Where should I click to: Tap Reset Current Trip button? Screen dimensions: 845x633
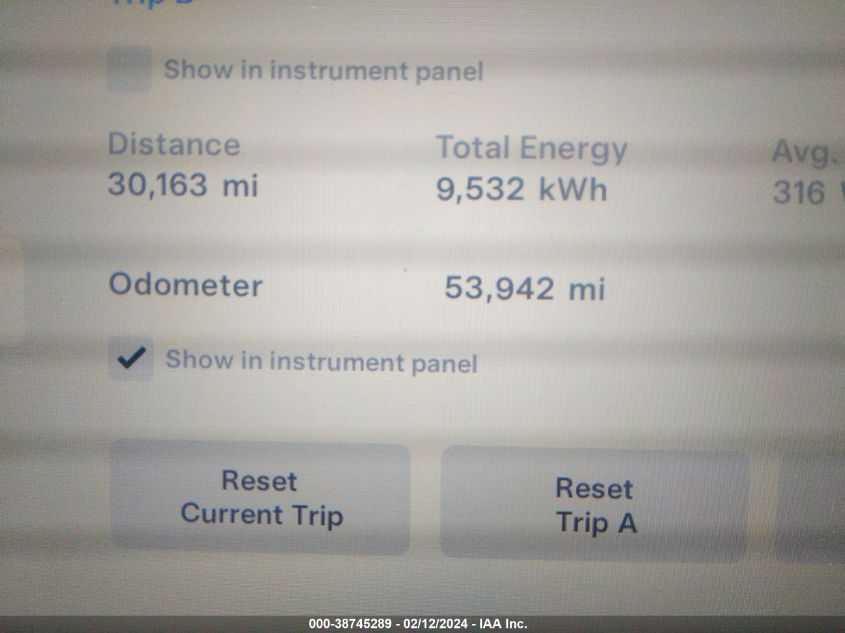point(260,497)
